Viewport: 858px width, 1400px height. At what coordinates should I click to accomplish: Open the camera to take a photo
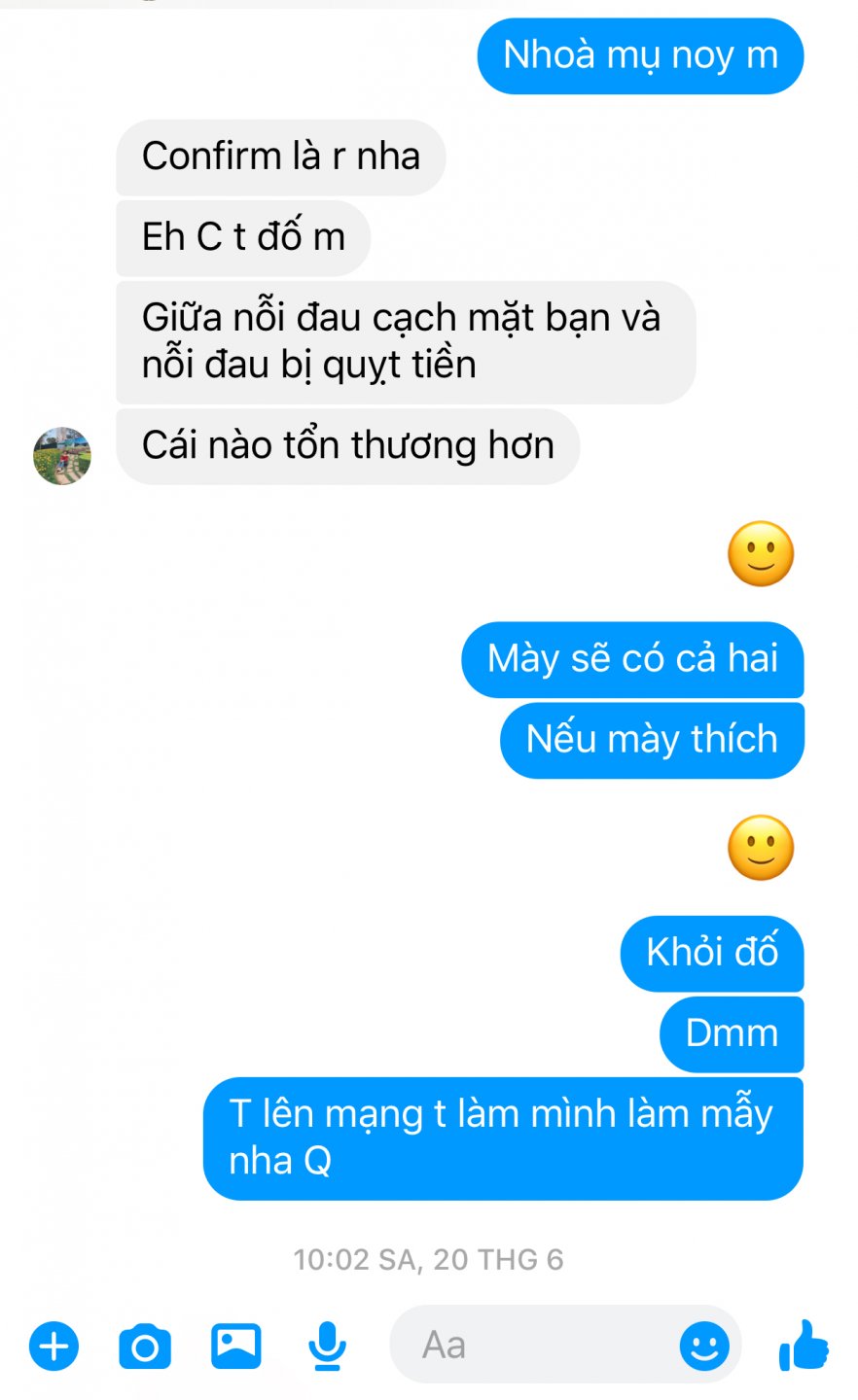tap(145, 1347)
